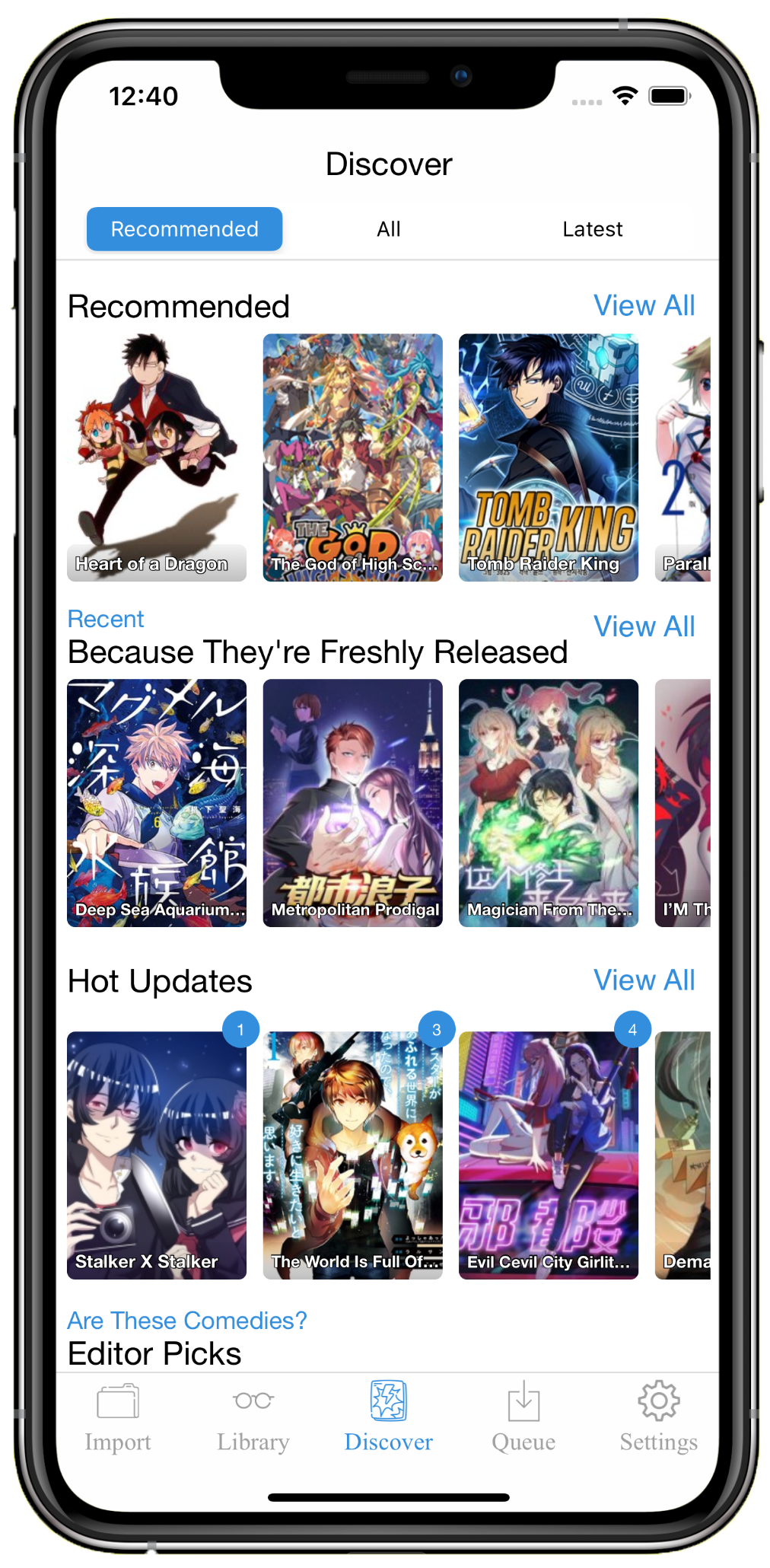
Task: View all Freshly Released titles
Action: (x=644, y=627)
